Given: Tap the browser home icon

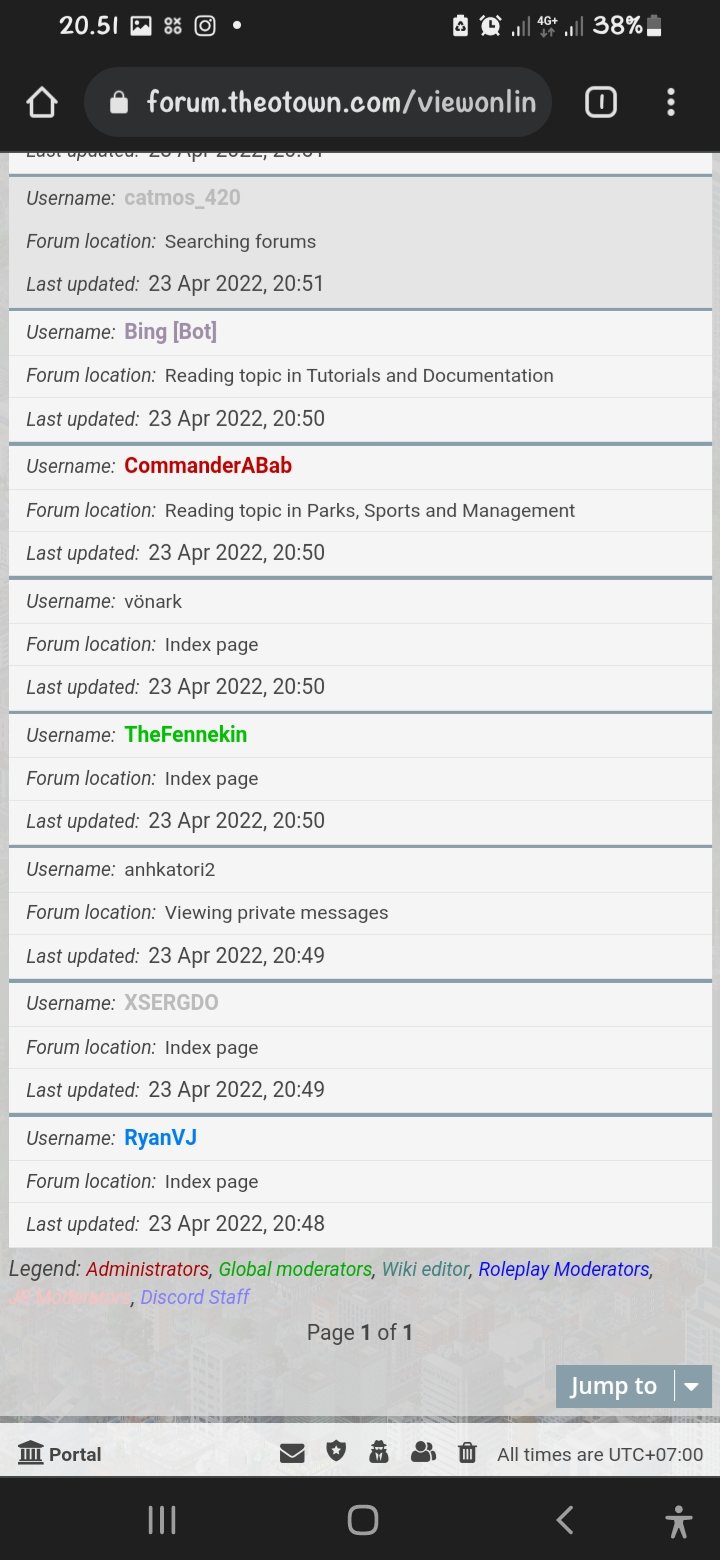Looking at the screenshot, I should (x=41, y=102).
